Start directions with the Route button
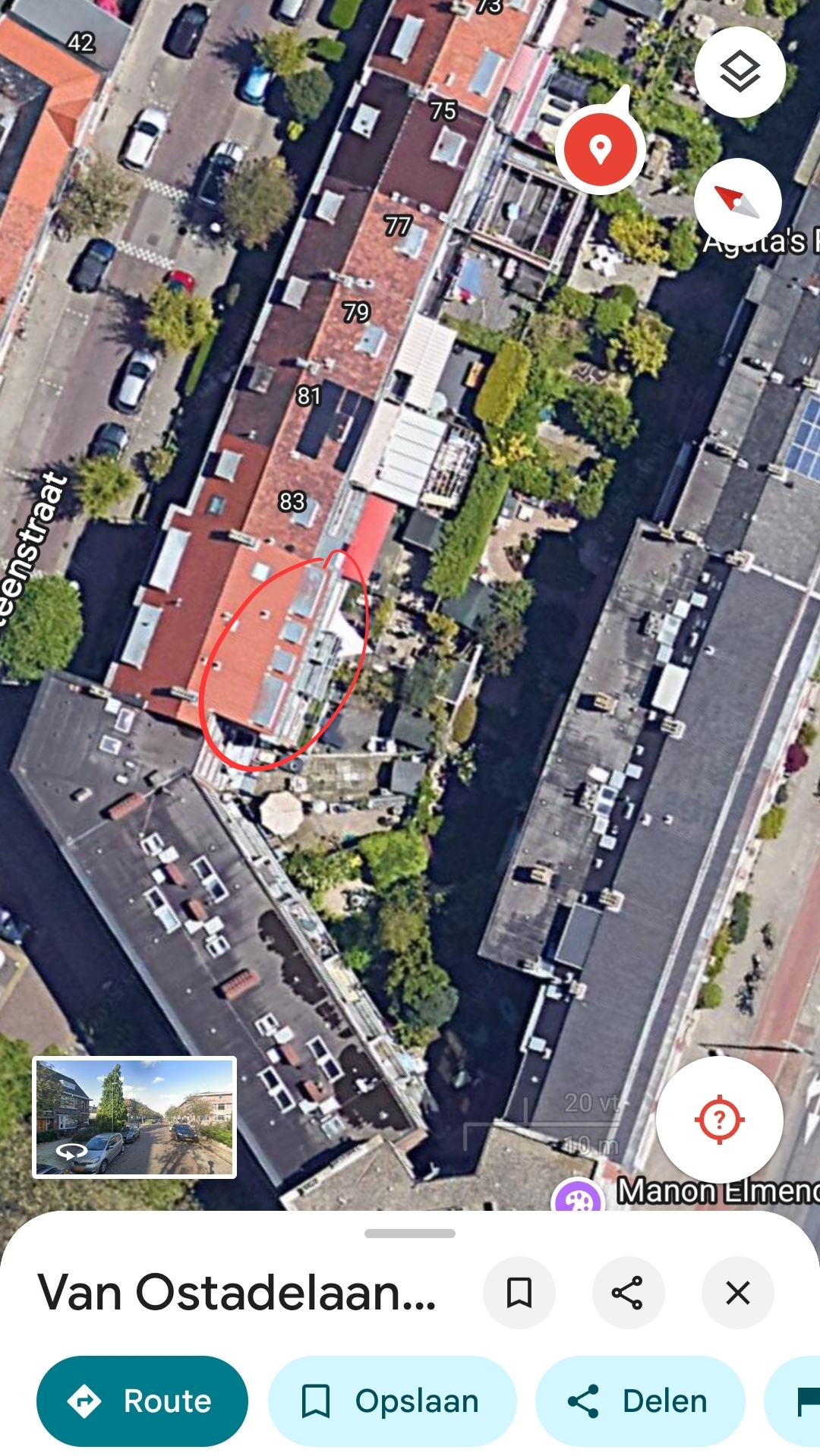The height and width of the screenshot is (1456, 820). (x=142, y=1401)
